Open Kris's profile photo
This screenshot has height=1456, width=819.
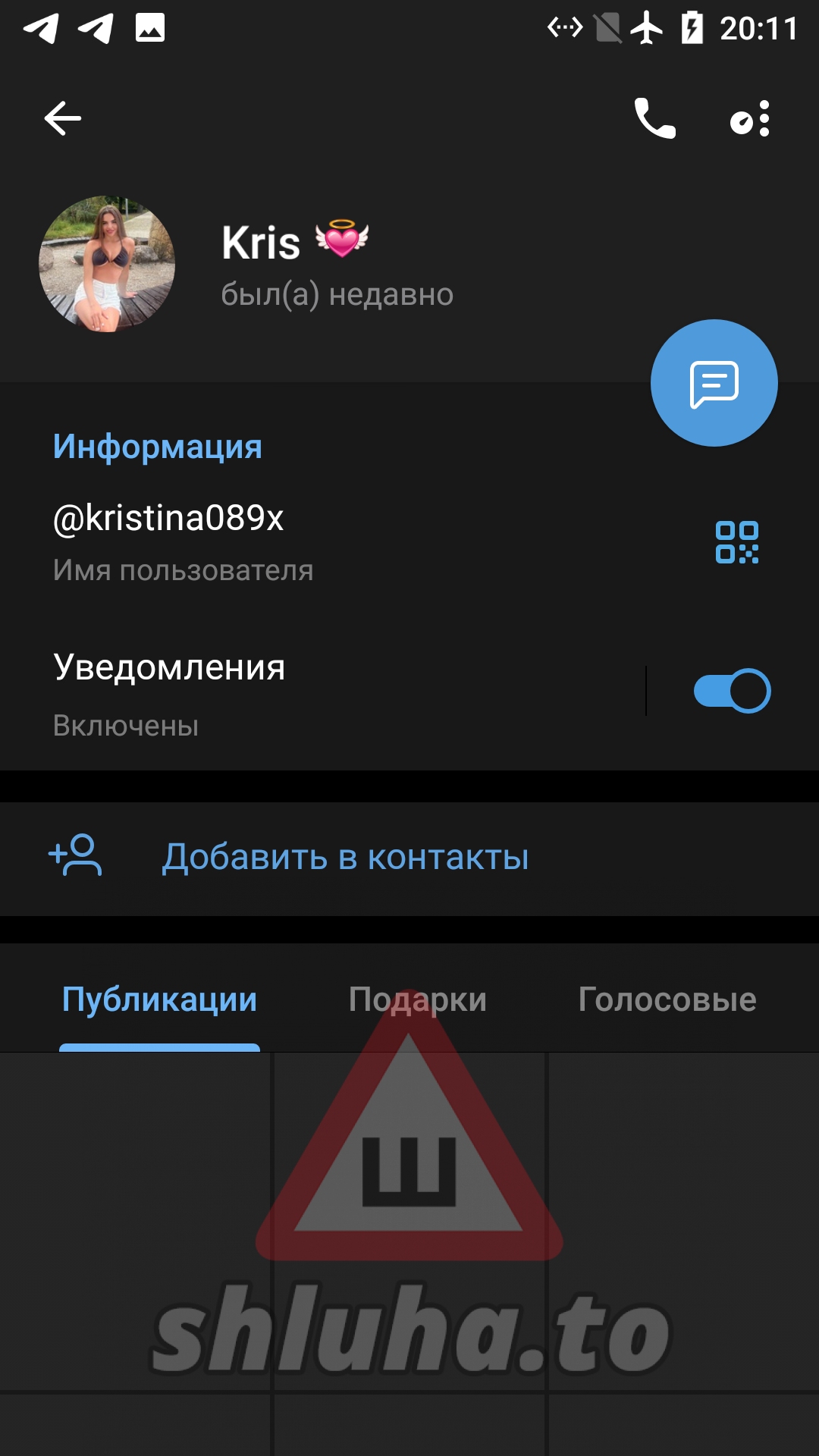(107, 264)
